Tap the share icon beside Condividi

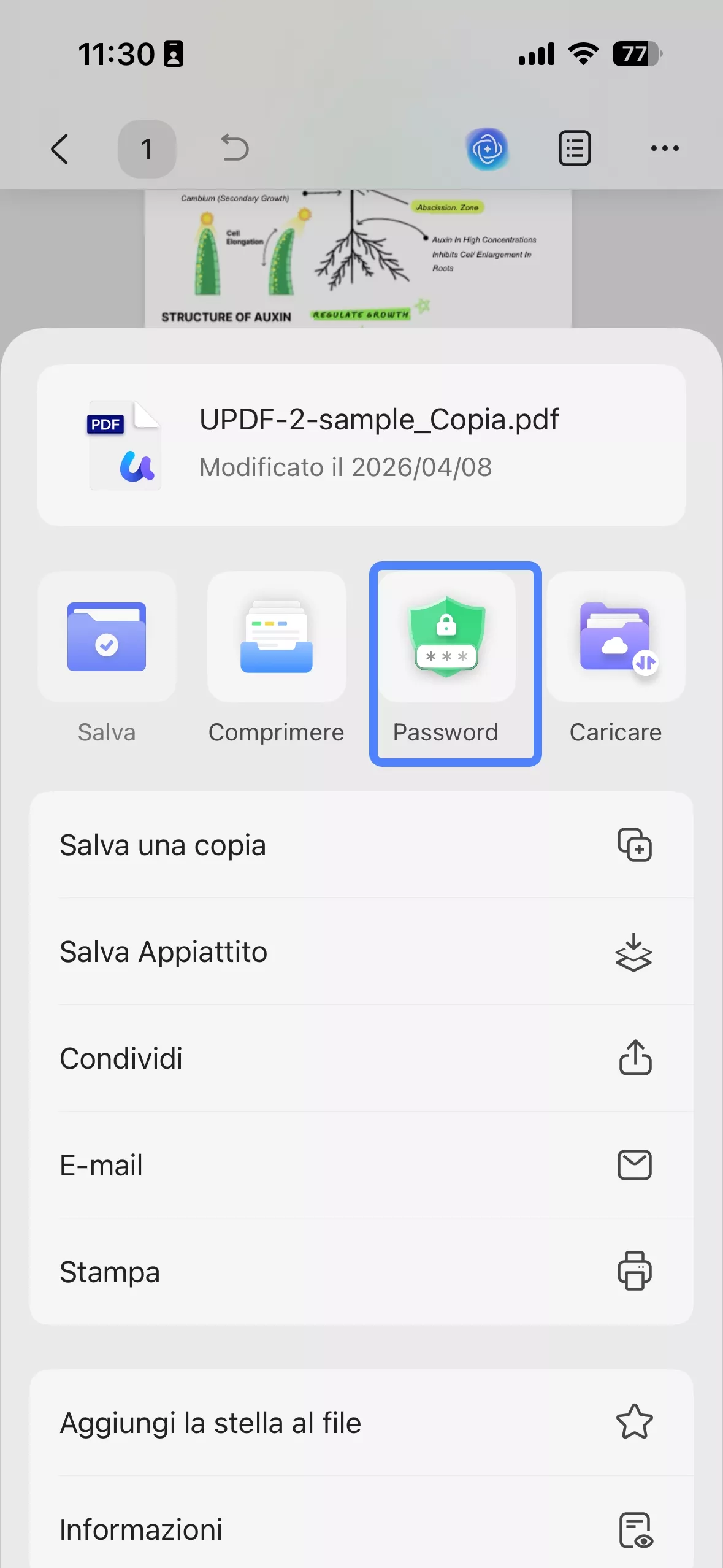point(635,1058)
